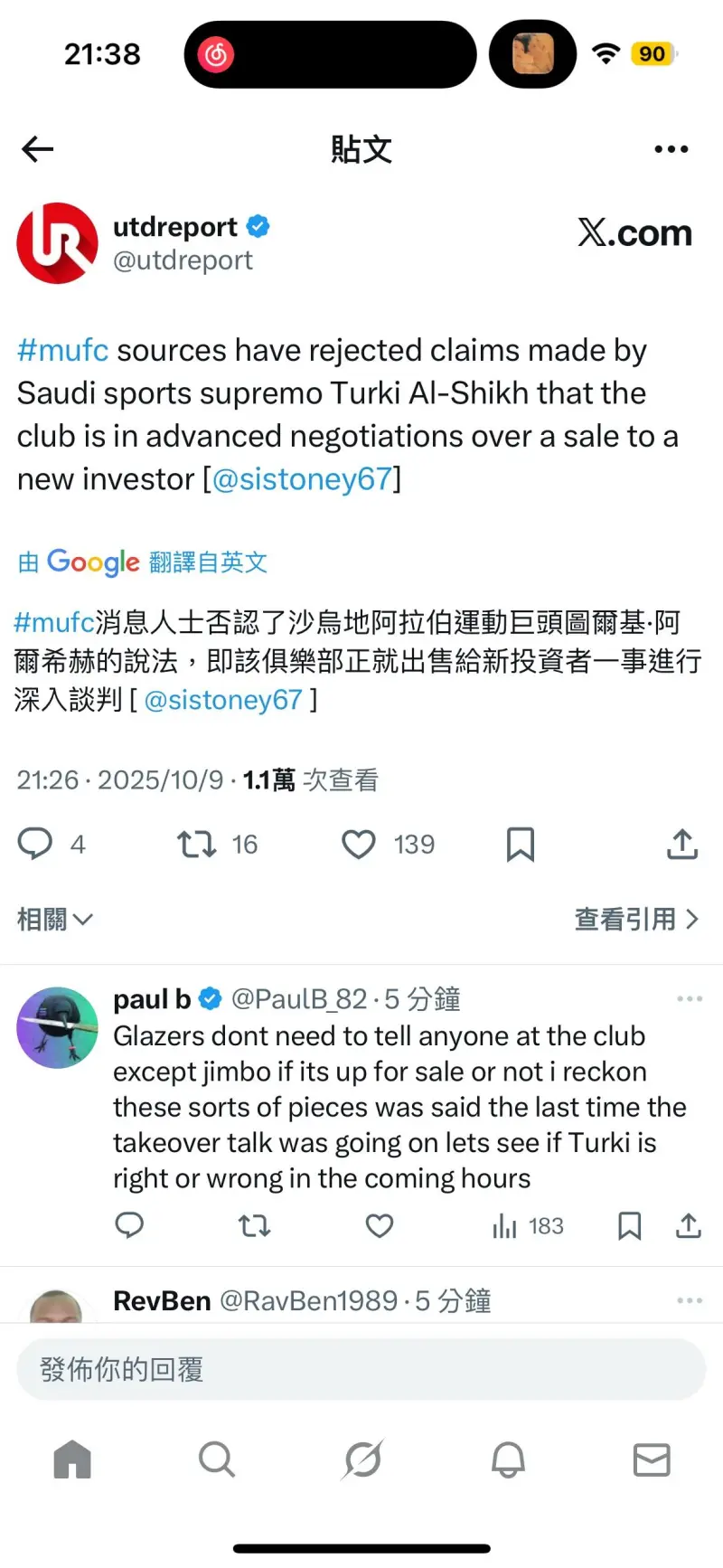Open 查看引用 to see quotes

tap(636, 920)
